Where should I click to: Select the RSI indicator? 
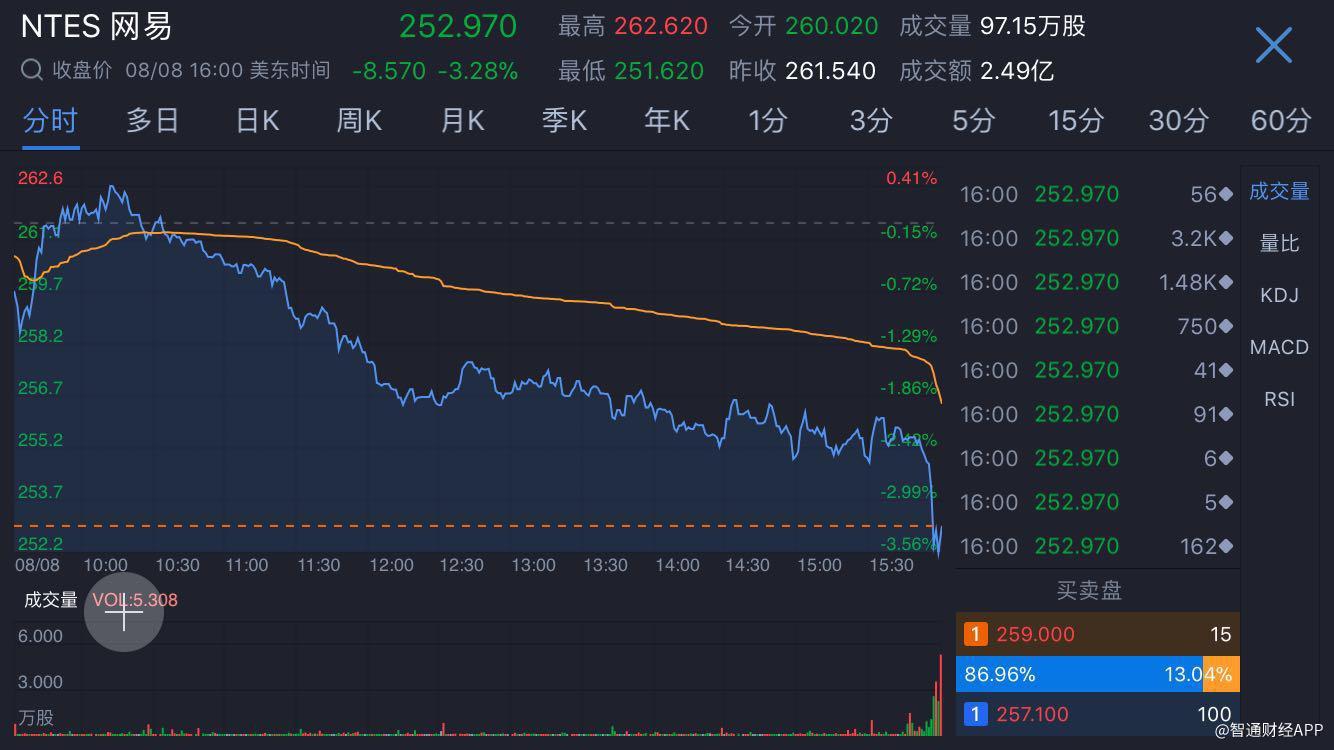tap(1279, 399)
